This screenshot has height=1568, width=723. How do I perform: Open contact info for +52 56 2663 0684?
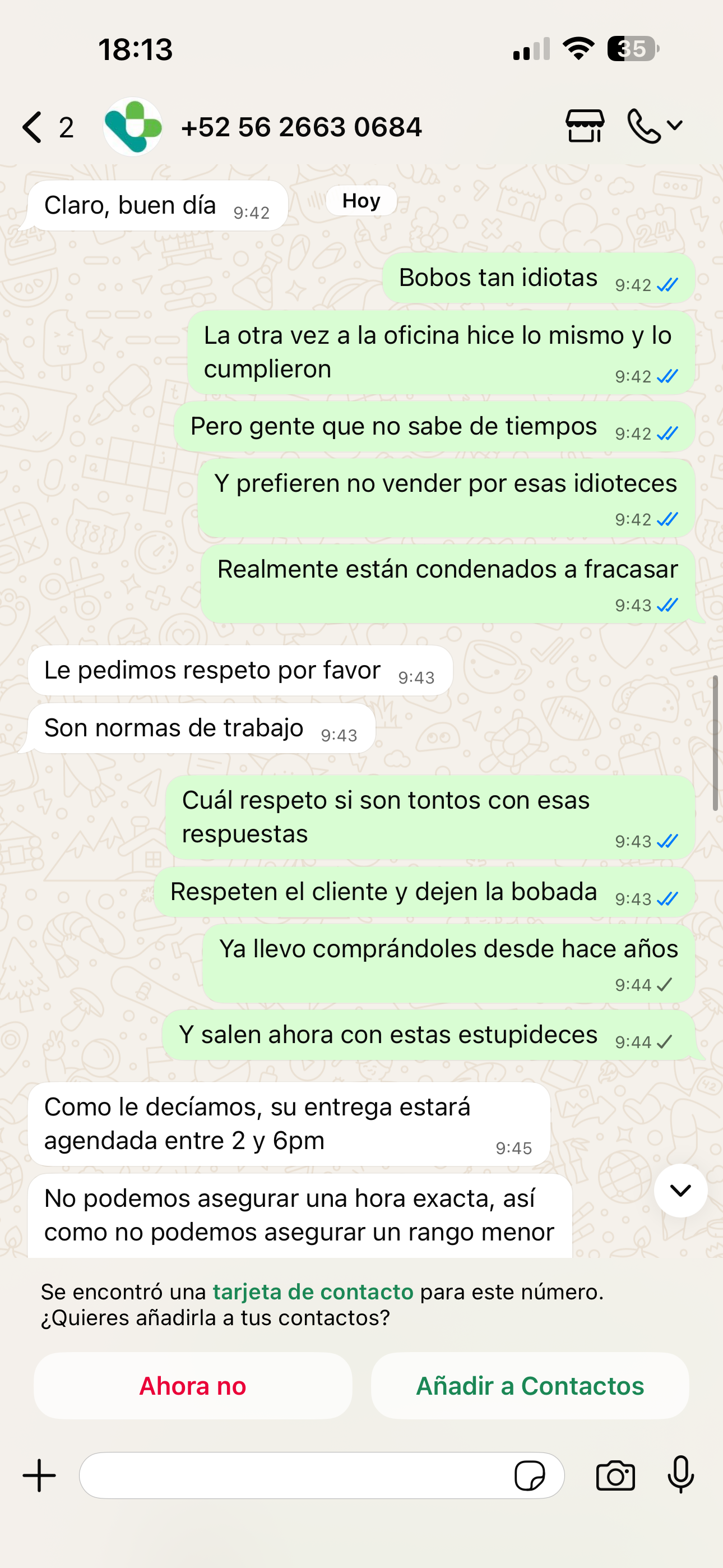(300, 127)
